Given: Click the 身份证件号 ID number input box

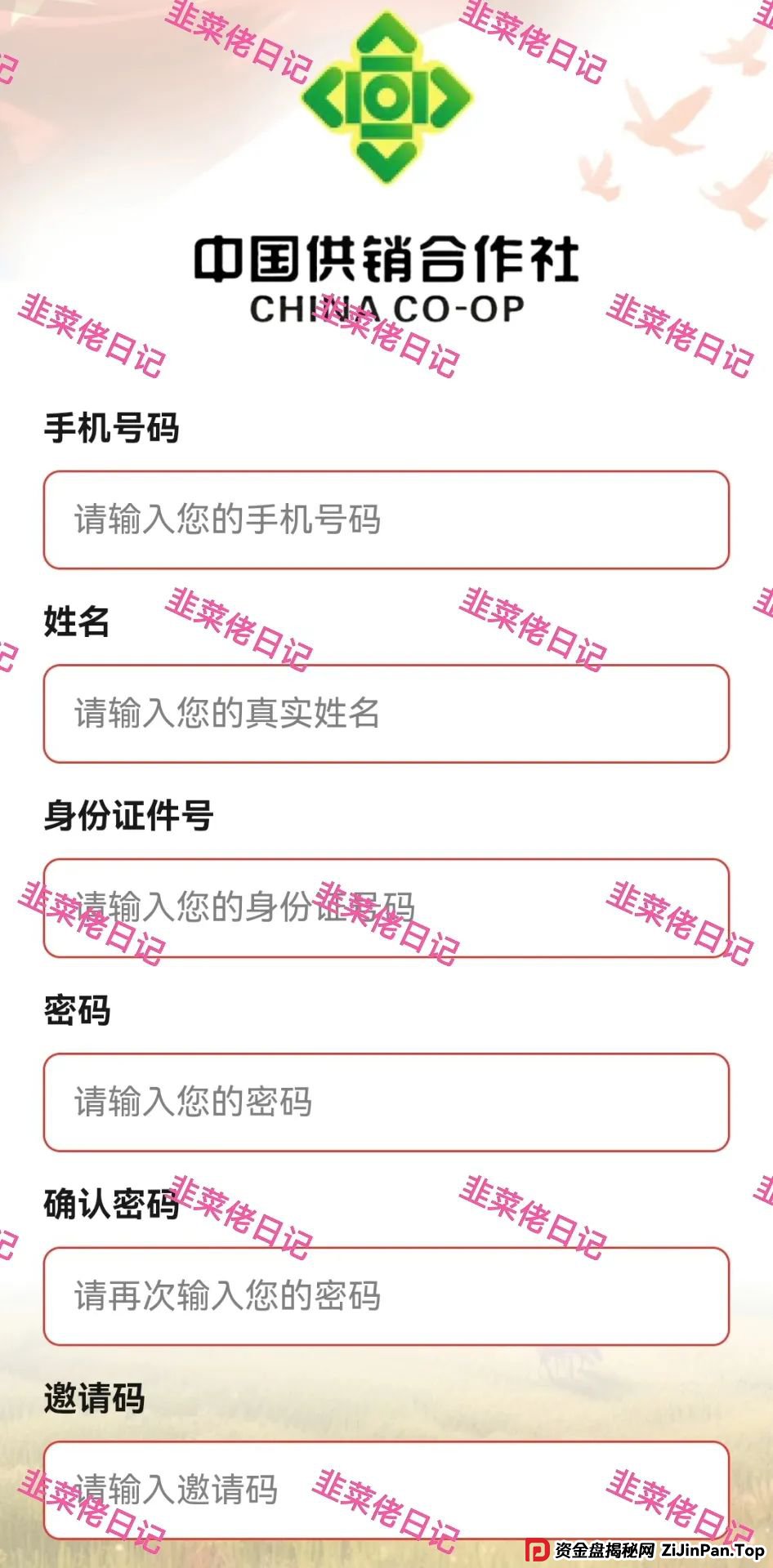Looking at the screenshot, I should click(386, 906).
